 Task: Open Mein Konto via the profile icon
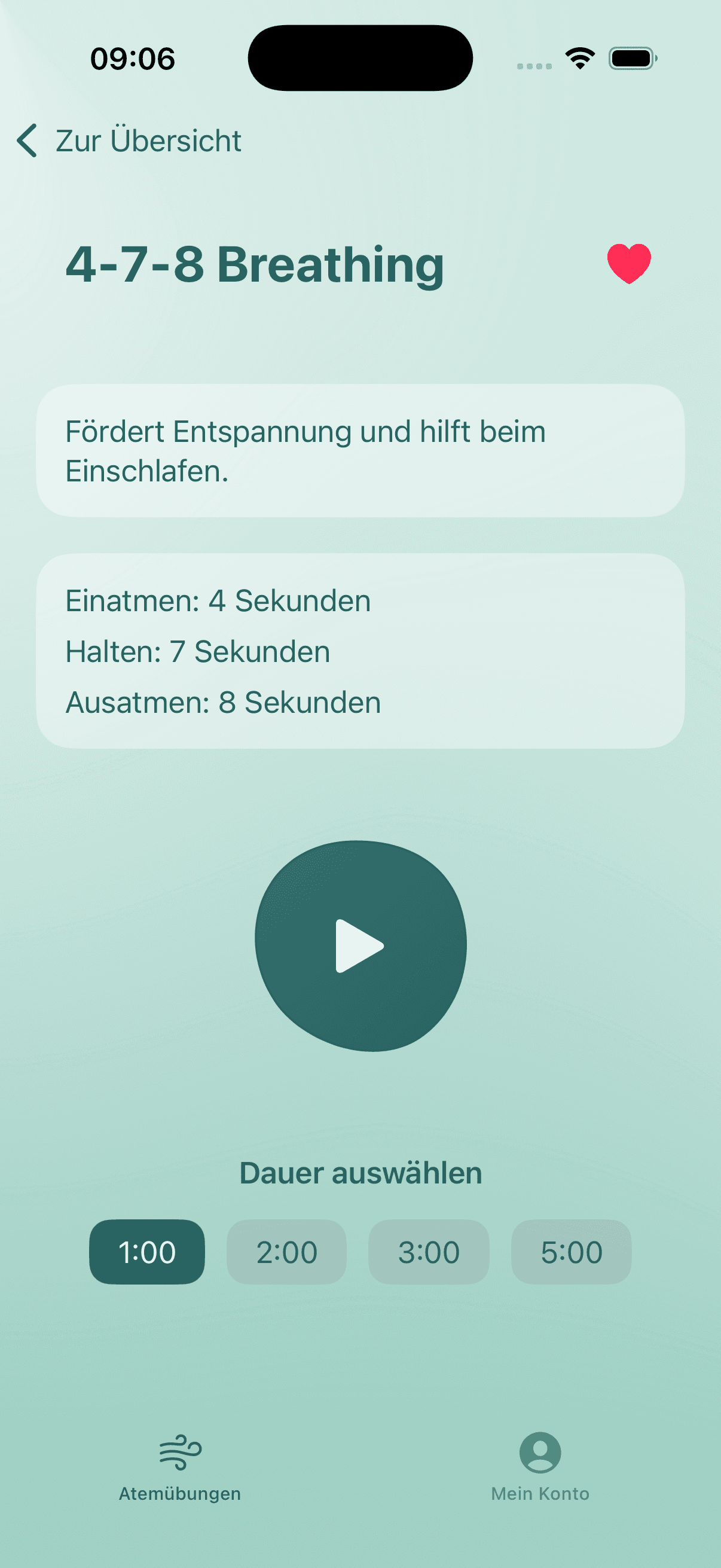539,1456
